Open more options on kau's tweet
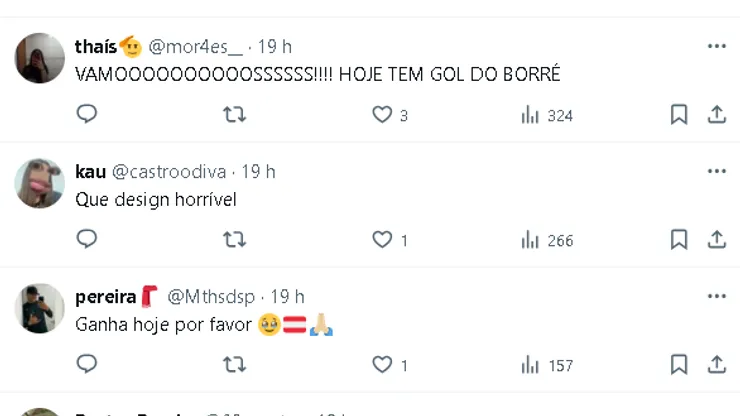The height and width of the screenshot is (416, 740). (716, 171)
